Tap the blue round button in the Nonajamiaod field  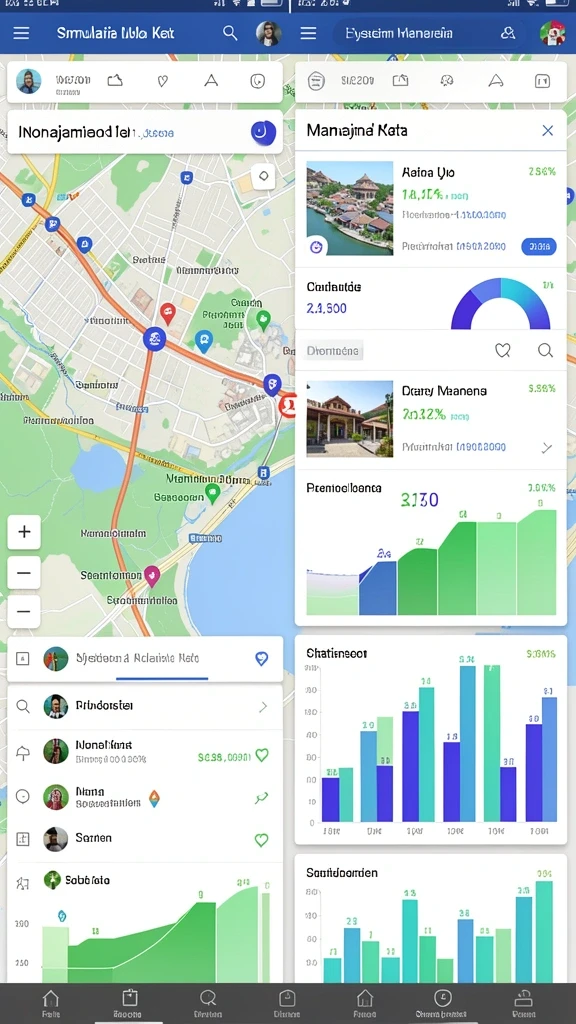coord(263,133)
